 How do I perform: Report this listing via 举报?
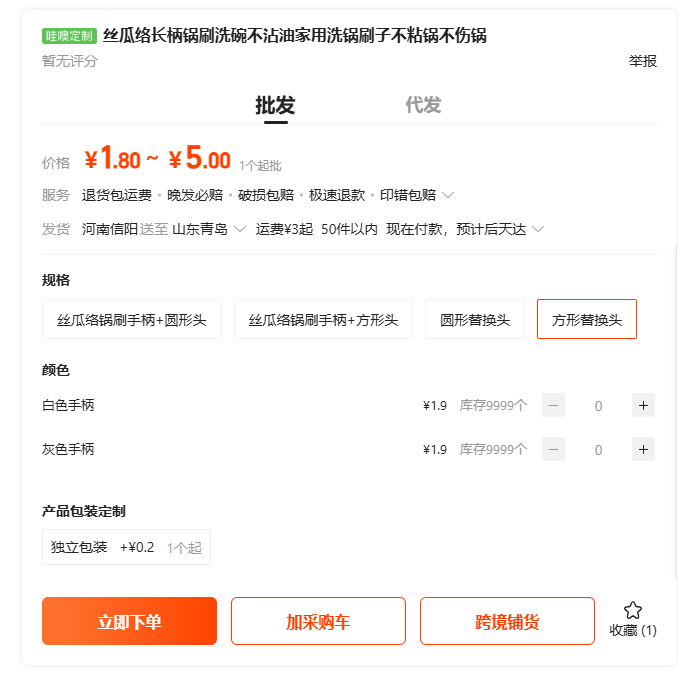click(642, 61)
